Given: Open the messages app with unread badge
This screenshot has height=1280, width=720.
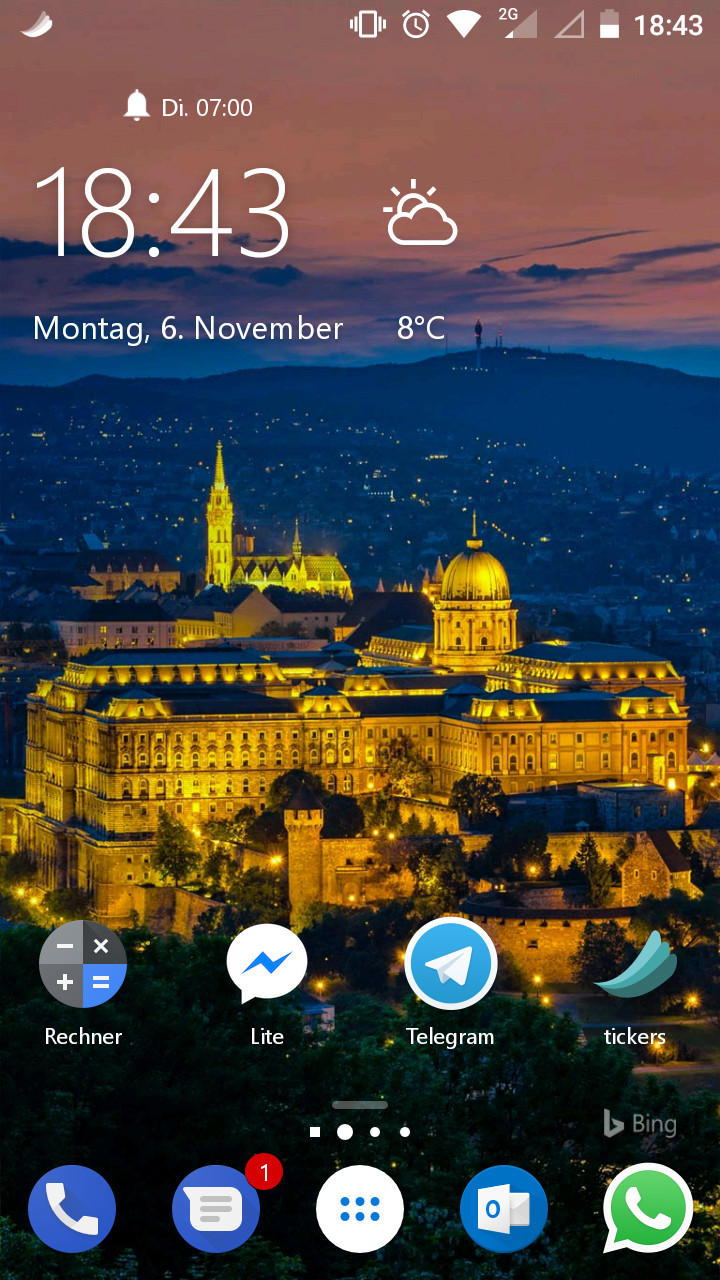Looking at the screenshot, I should coord(216,1209).
